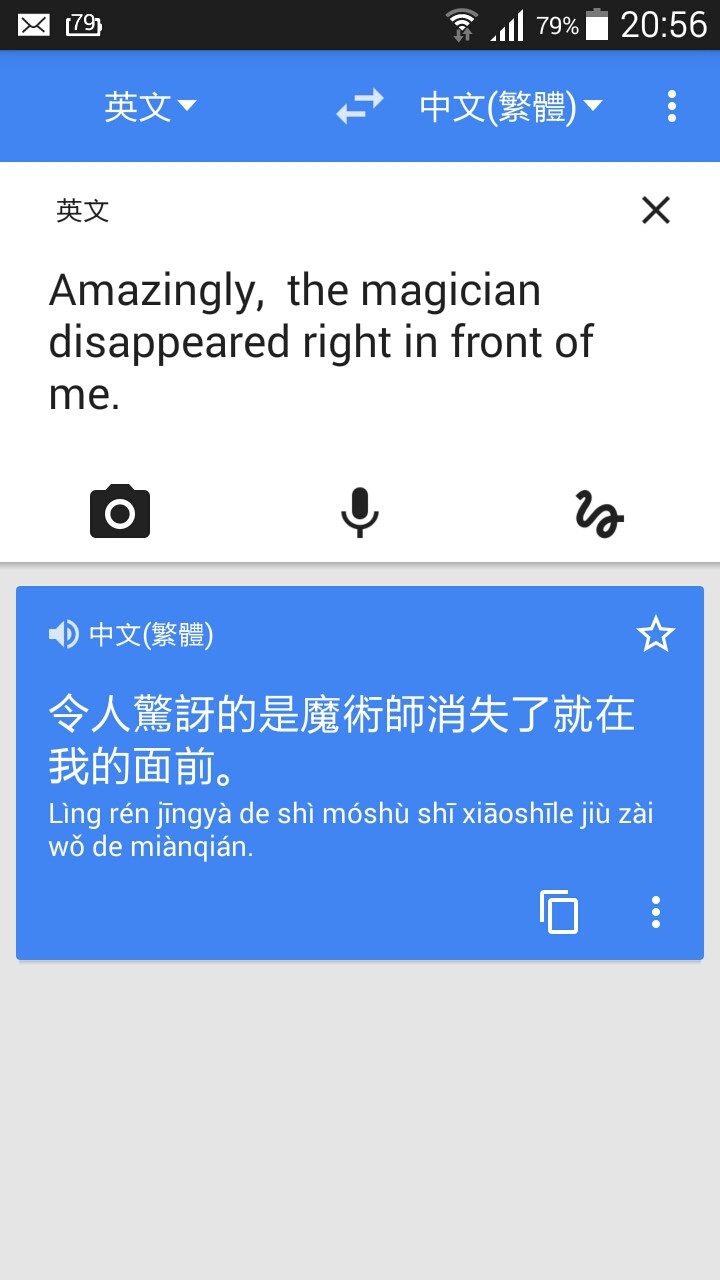The height and width of the screenshot is (1280, 720).
Task: Listen to the Chinese translation
Action: (x=64, y=634)
